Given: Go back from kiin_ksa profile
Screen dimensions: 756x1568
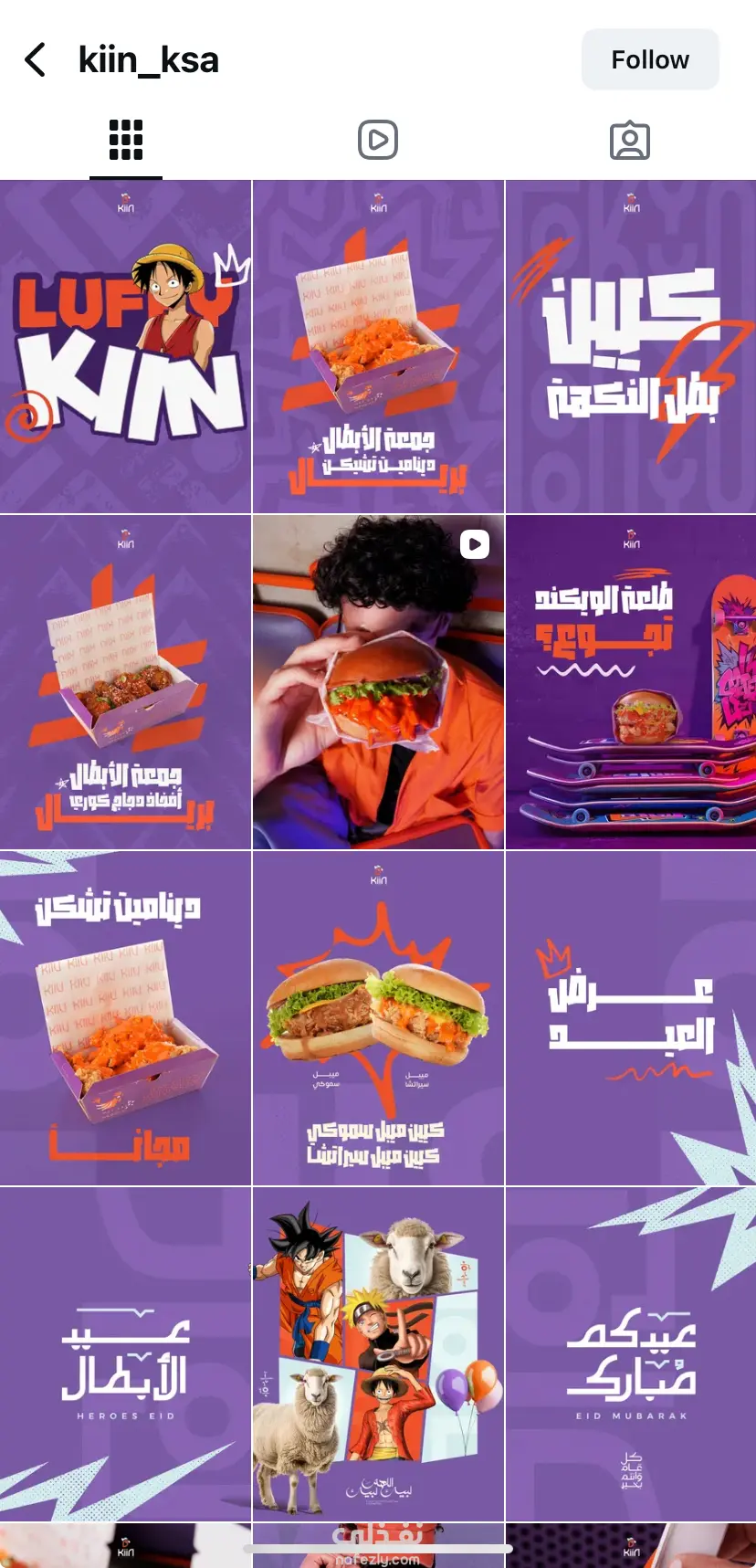Looking at the screenshot, I should point(36,60).
